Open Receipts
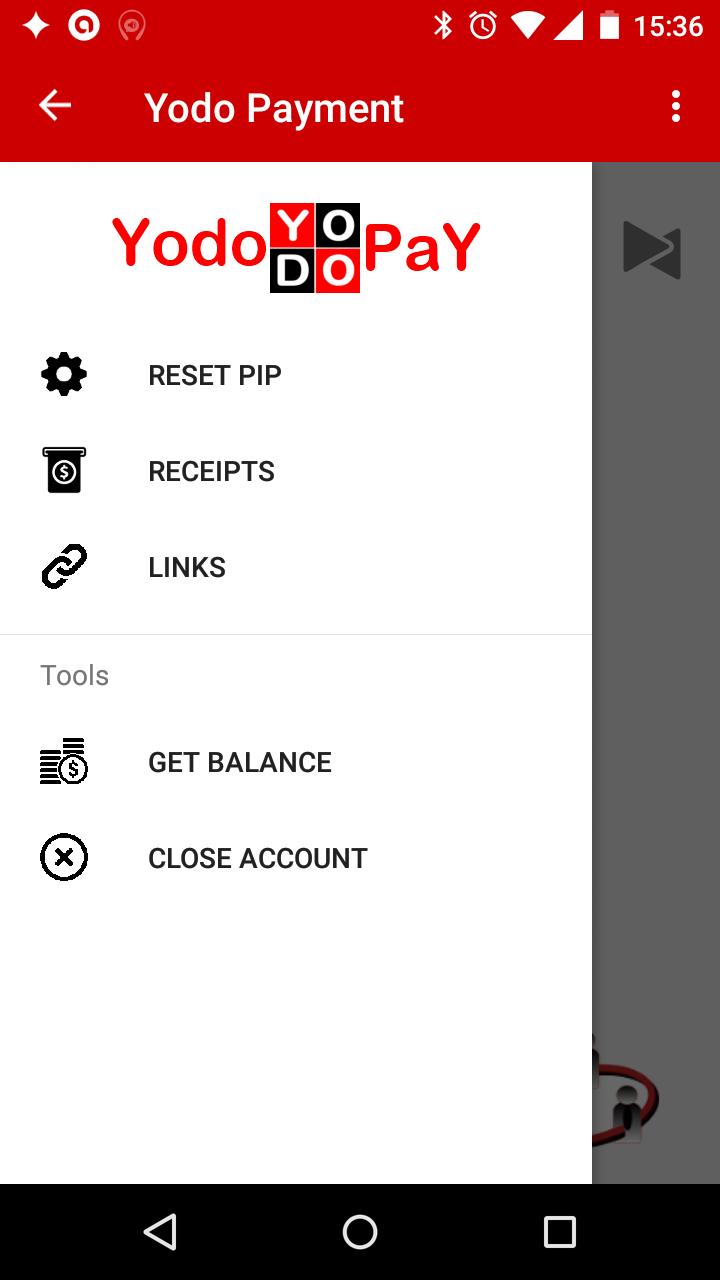Image resolution: width=720 pixels, height=1280 pixels. pyautogui.click(x=211, y=471)
